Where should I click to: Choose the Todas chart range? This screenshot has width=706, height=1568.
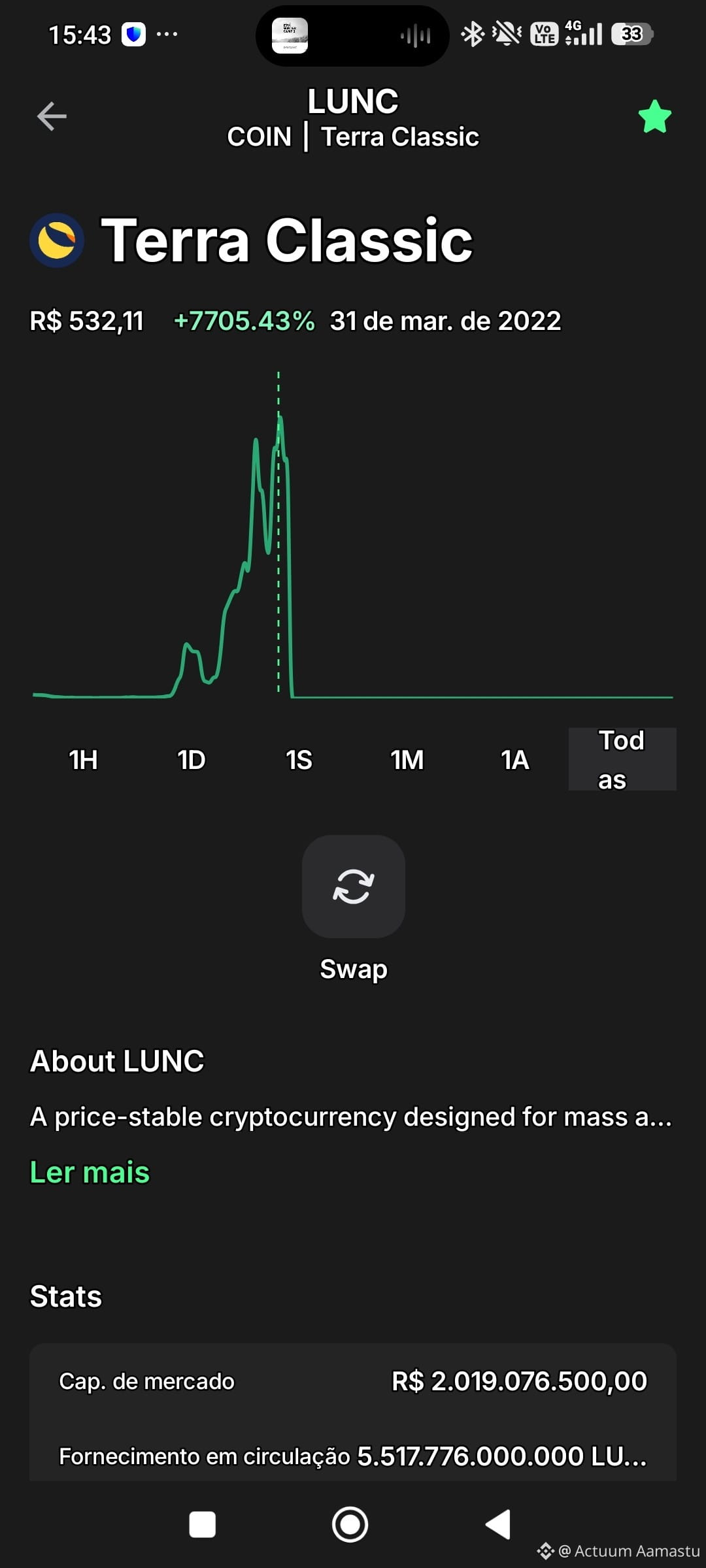(x=622, y=759)
